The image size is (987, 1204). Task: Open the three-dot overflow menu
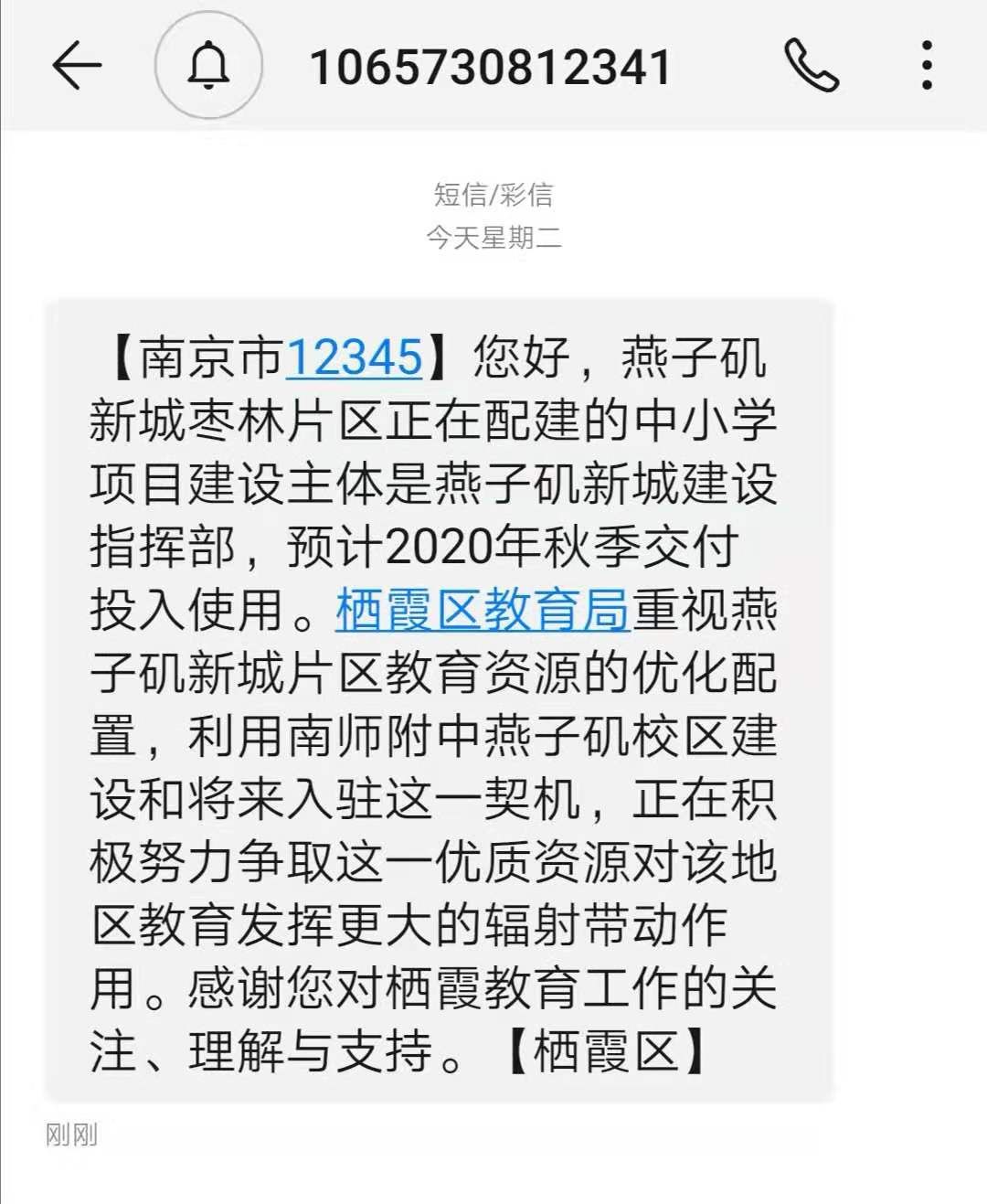pyautogui.click(x=927, y=66)
